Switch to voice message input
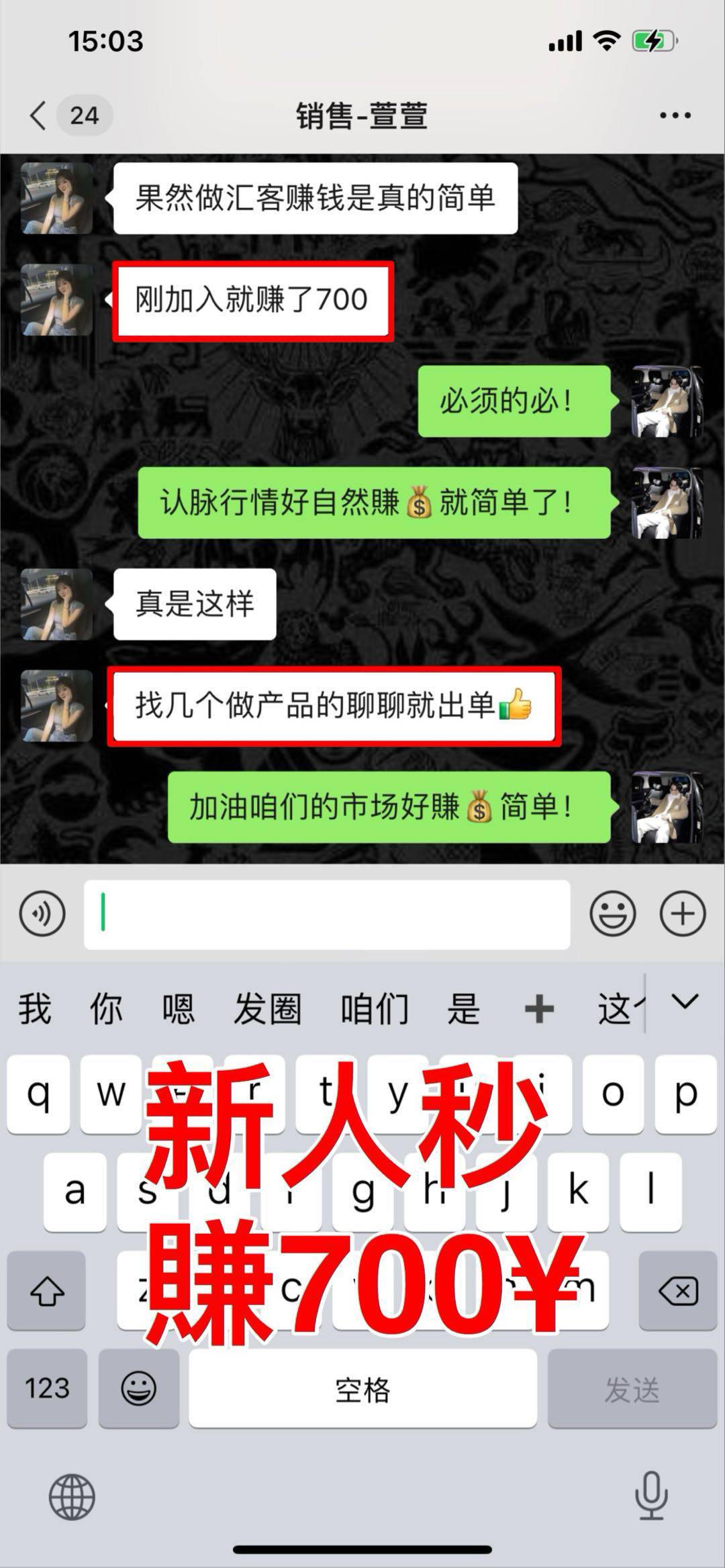This screenshot has width=725, height=1568. pos(42,913)
